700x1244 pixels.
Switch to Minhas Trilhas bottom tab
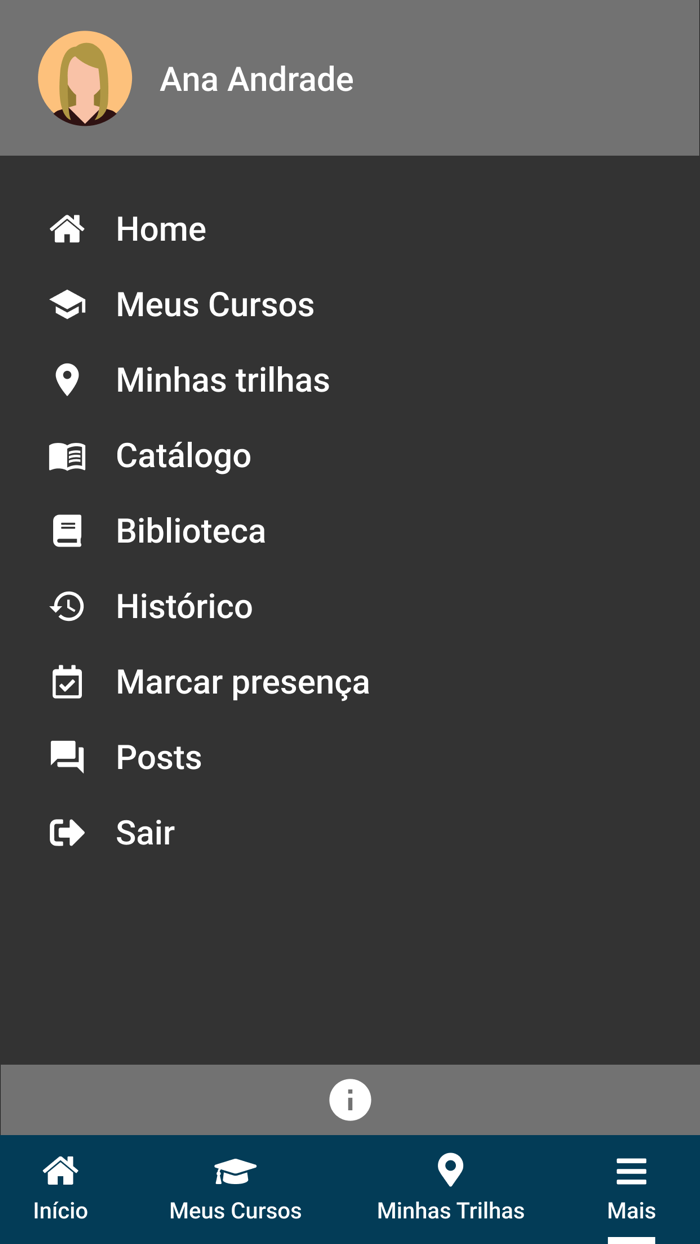tap(450, 1188)
